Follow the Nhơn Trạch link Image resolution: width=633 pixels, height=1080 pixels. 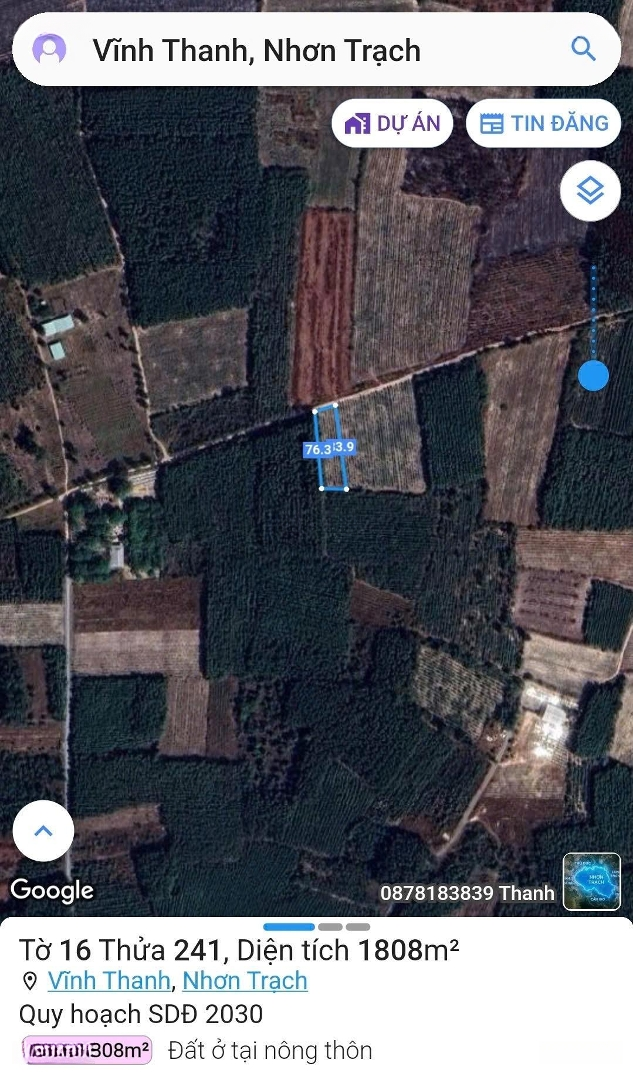pyautogui.click(x=245, y=981)
